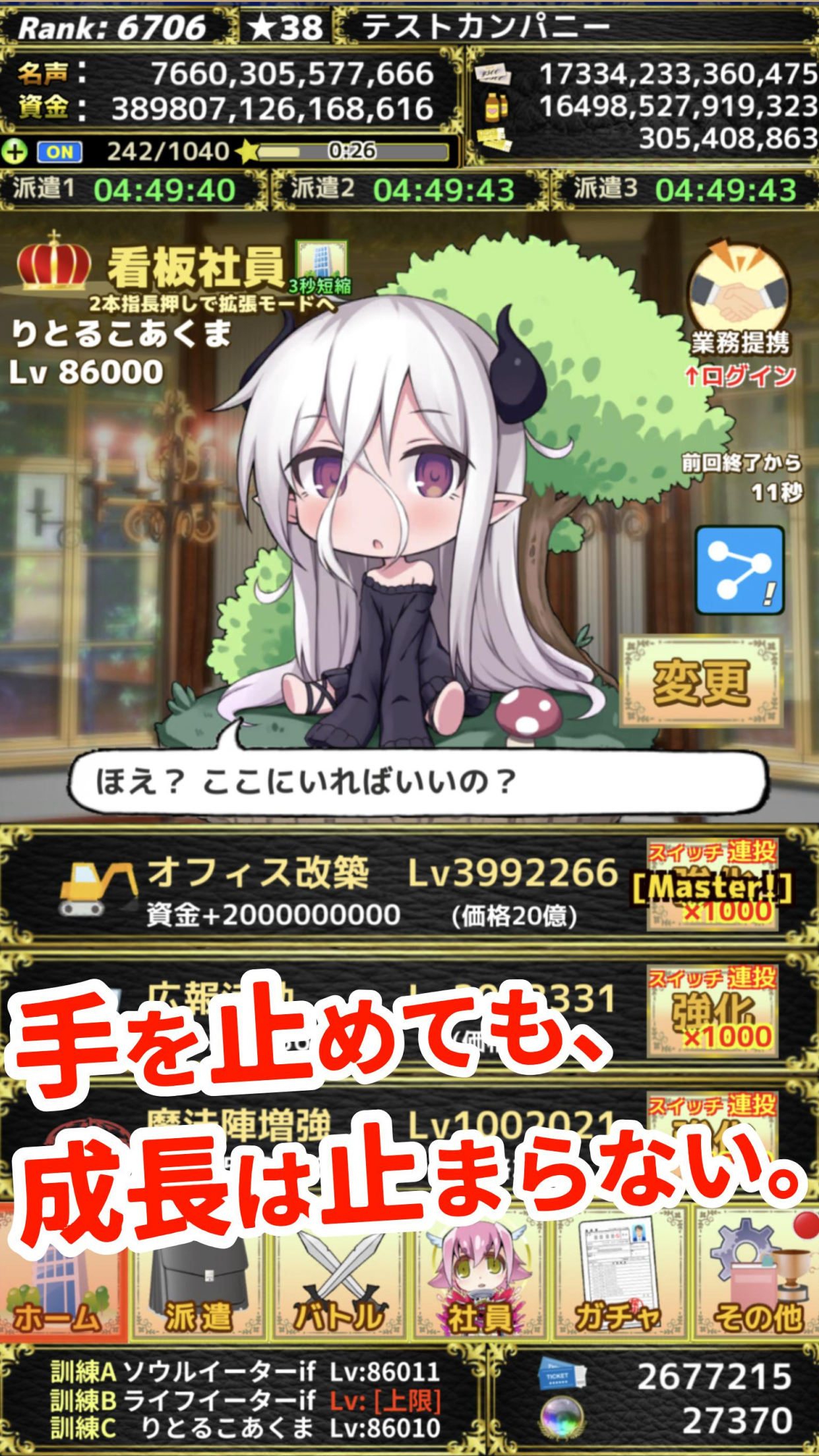Screen dimensions: 819x1456
Task: Toggle the blue ON switch
Action: (x=59, y=152)
